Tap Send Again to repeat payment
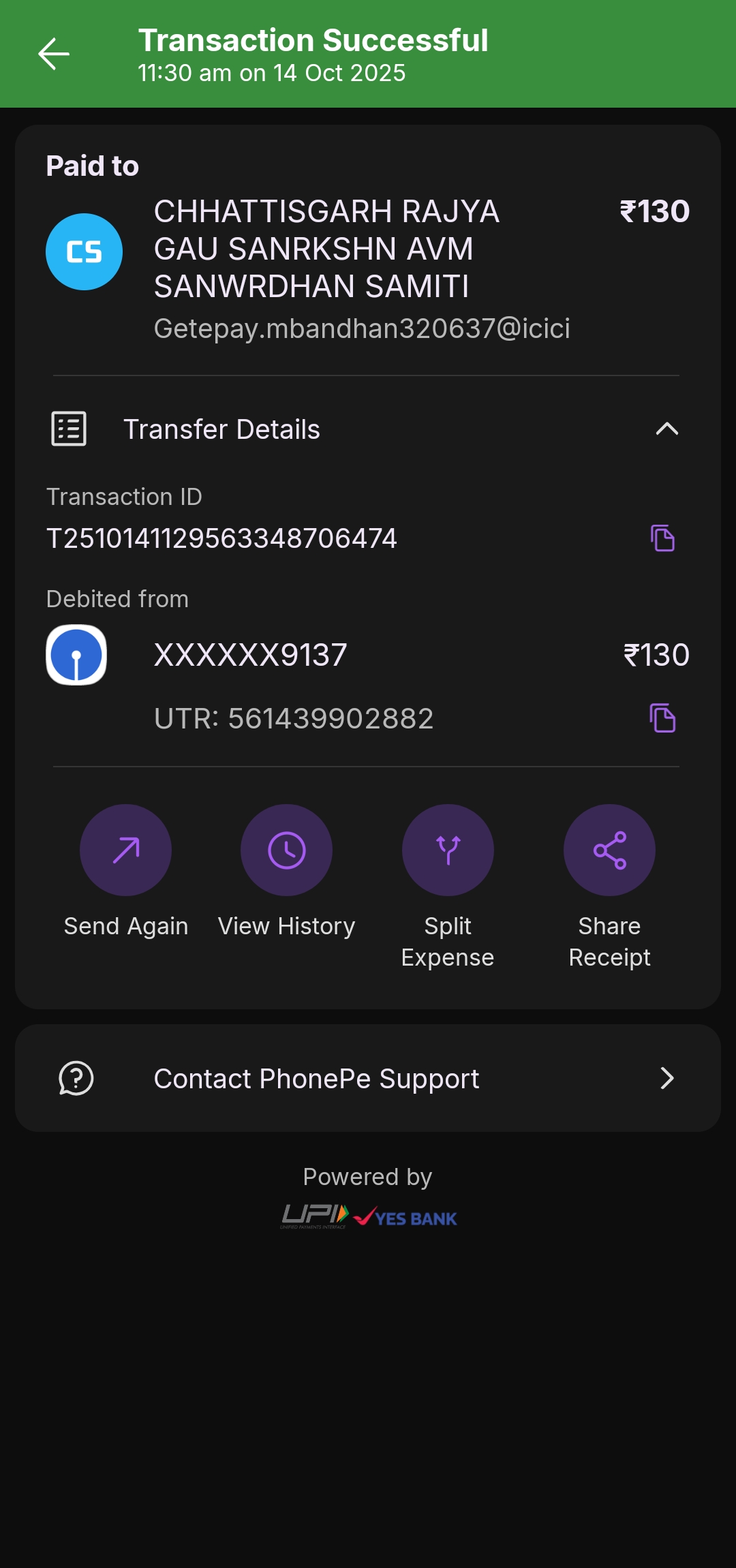 click(125, 850)
